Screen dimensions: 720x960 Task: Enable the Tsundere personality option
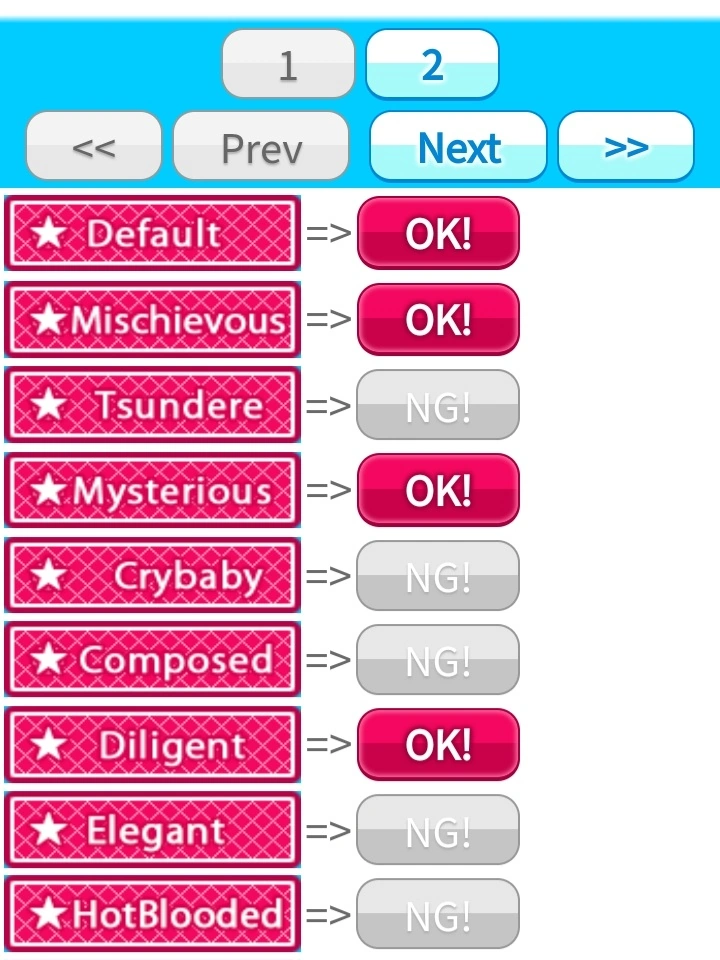pyautogui.click(x=438, y=404)
